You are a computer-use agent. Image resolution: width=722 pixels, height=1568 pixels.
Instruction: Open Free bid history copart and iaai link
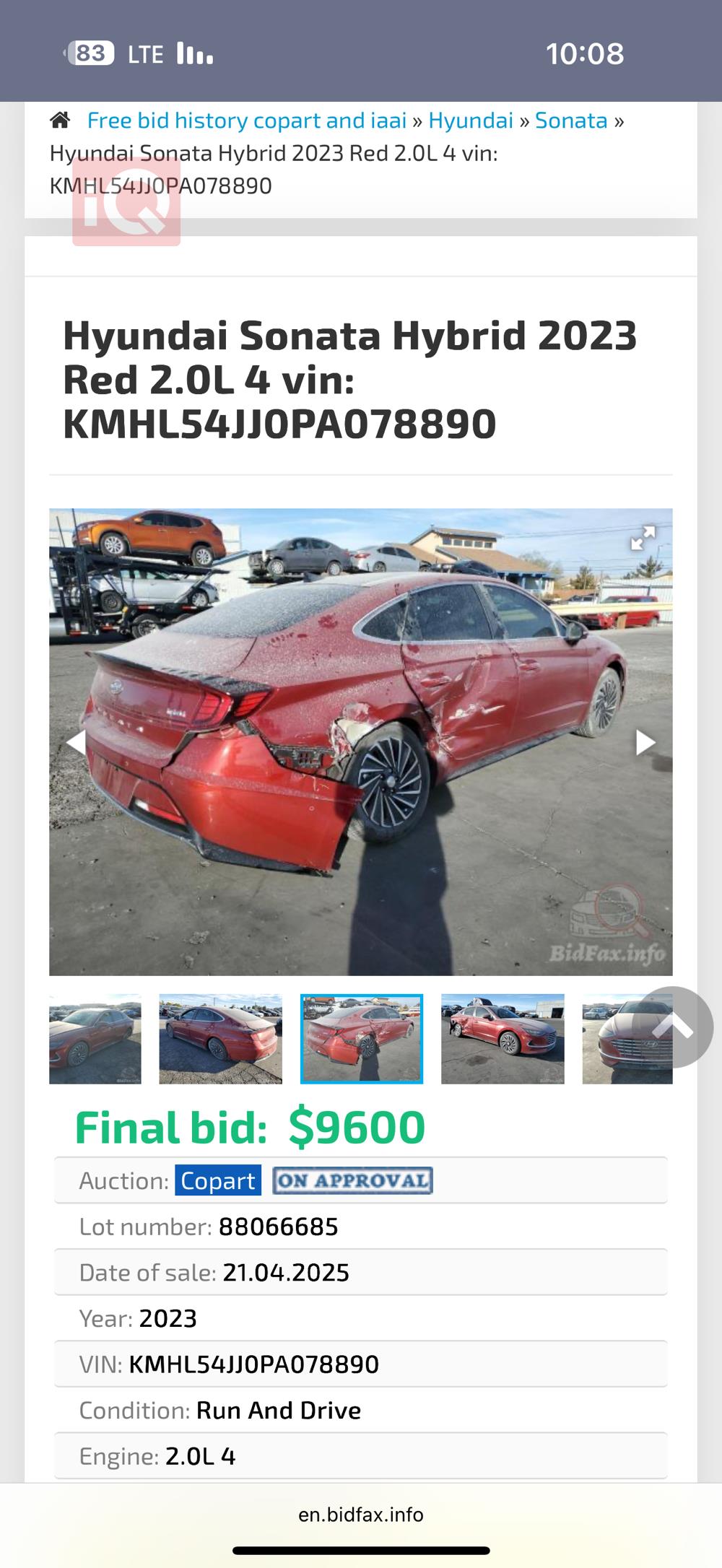246,121
